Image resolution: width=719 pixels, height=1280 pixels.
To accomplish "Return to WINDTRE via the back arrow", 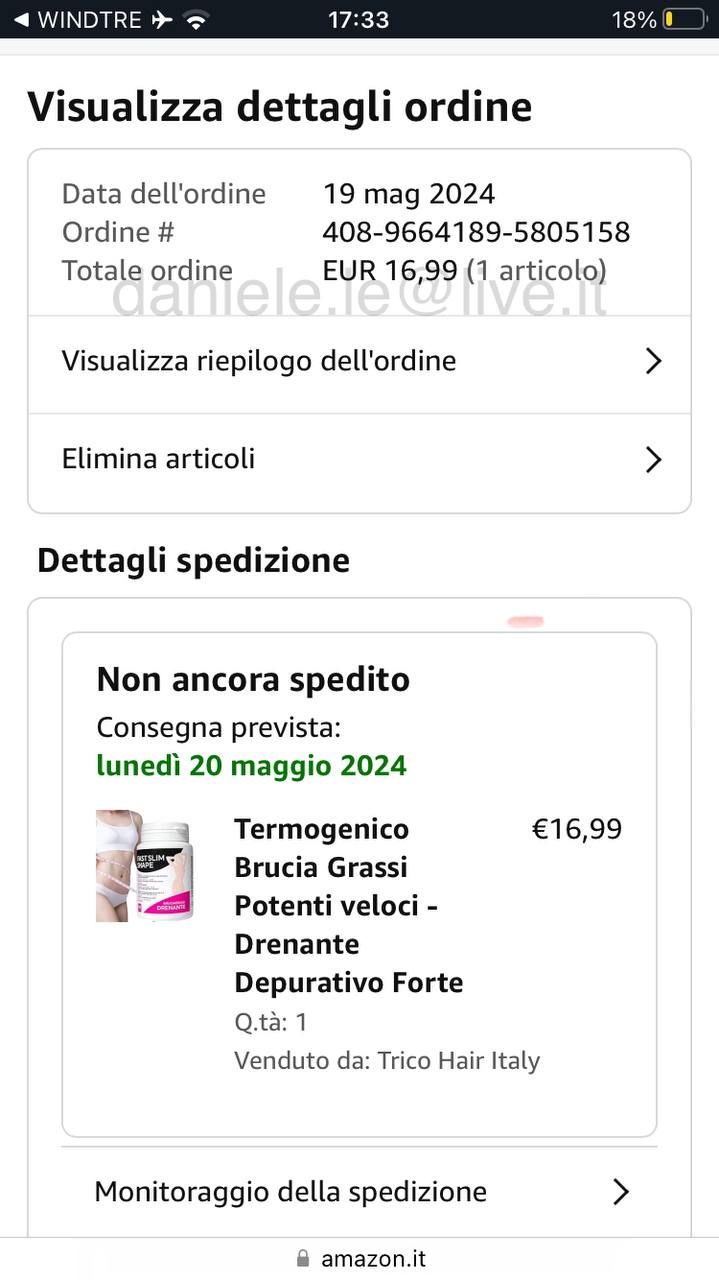I will click(x=20, y=20).
